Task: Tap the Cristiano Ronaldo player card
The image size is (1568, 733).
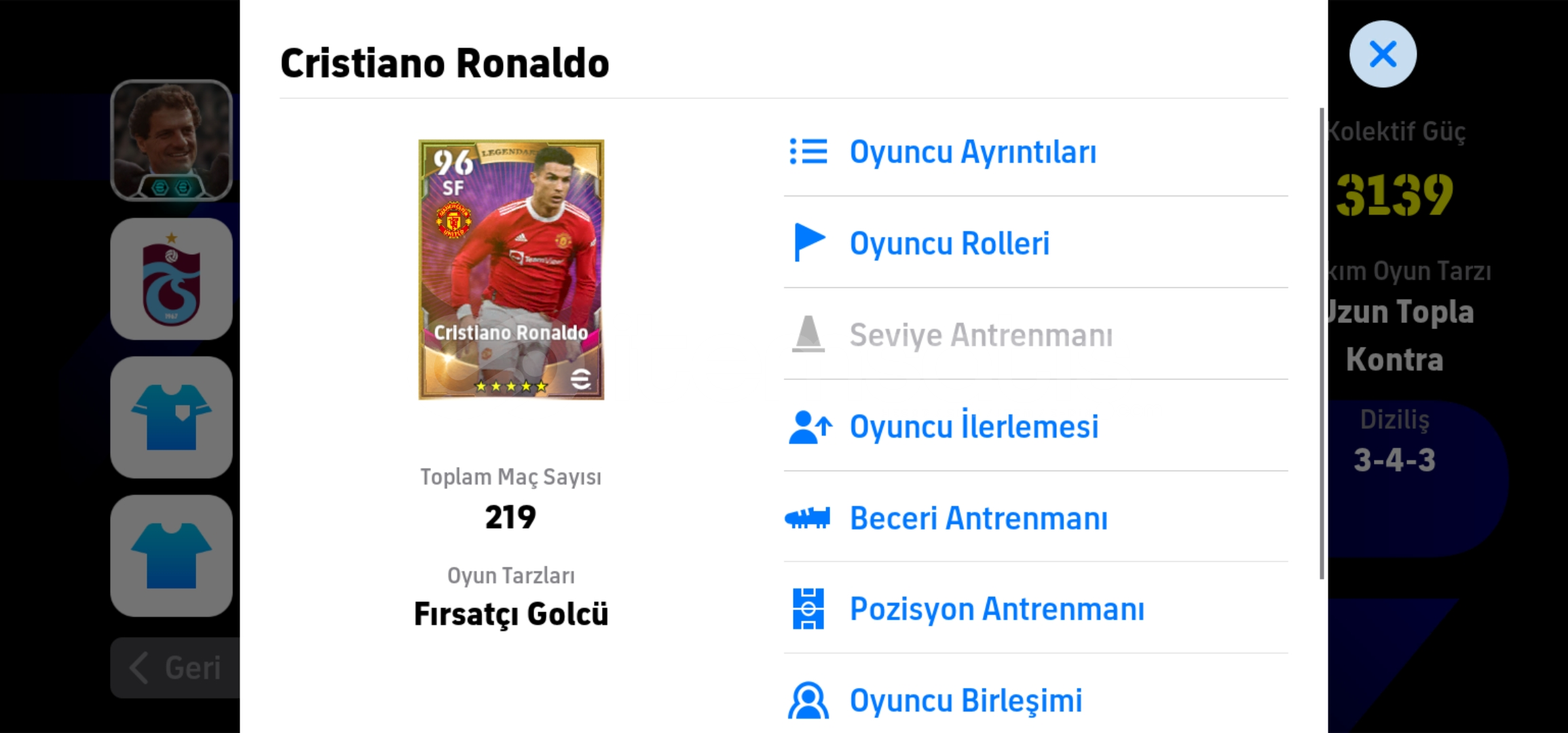Action: coord(511,269)
